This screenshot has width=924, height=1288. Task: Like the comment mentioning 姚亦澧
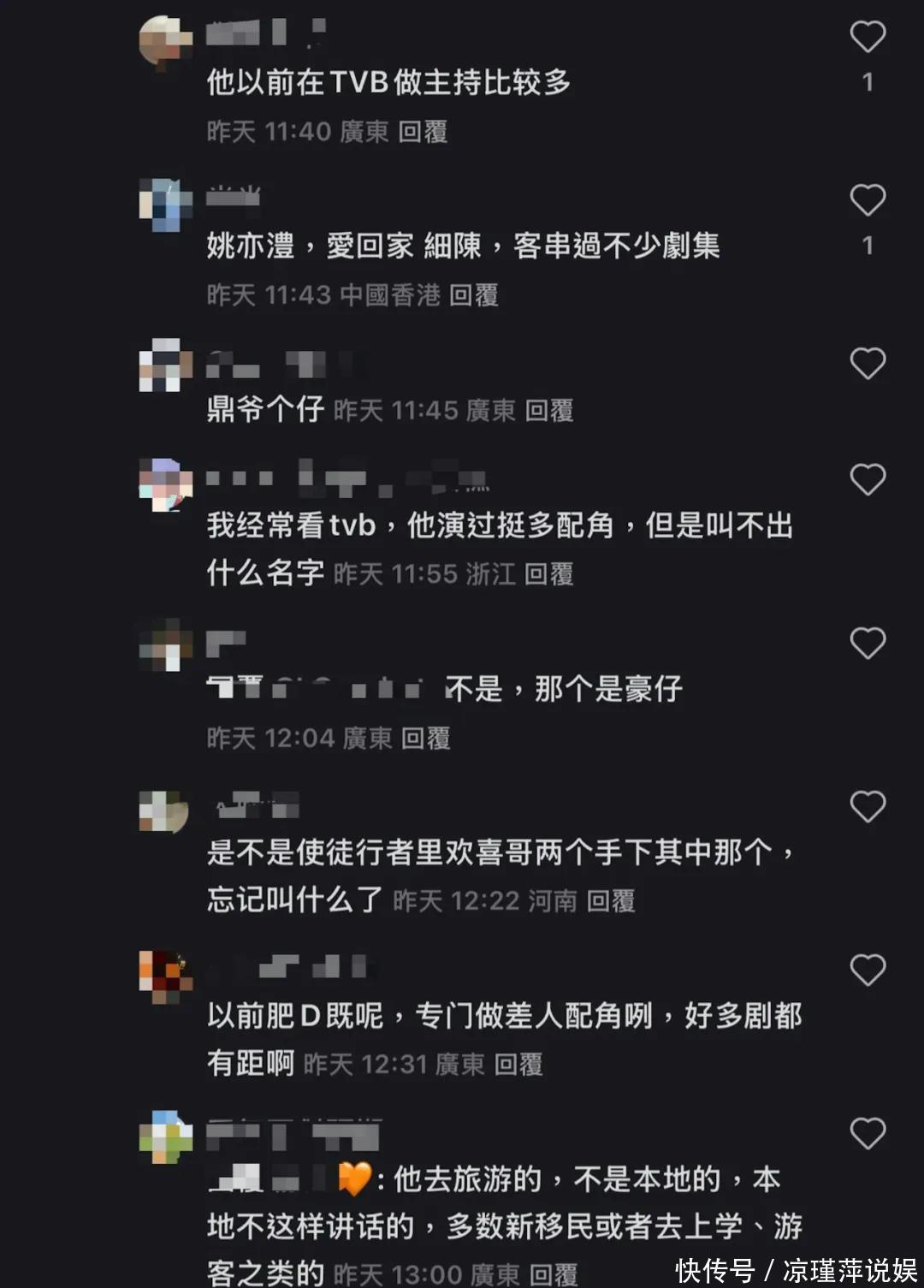point(867,200)
